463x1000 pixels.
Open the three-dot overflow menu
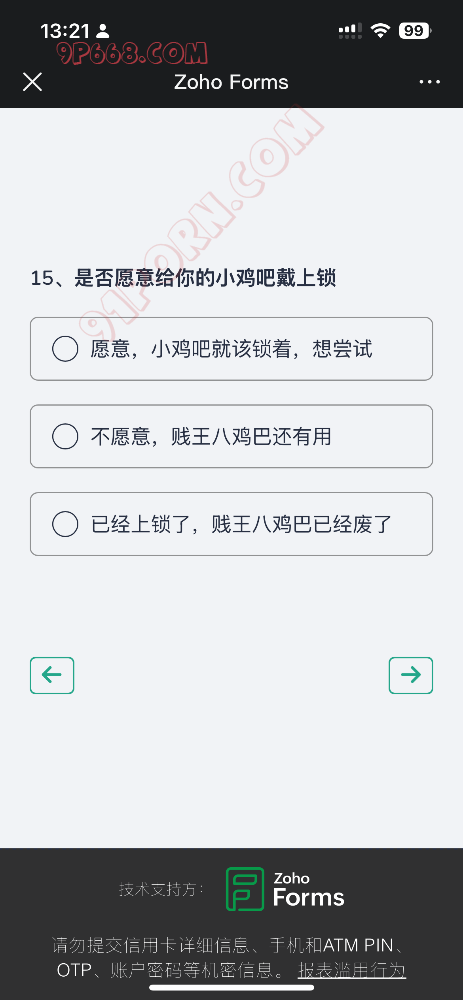click(x=429, y=82)
